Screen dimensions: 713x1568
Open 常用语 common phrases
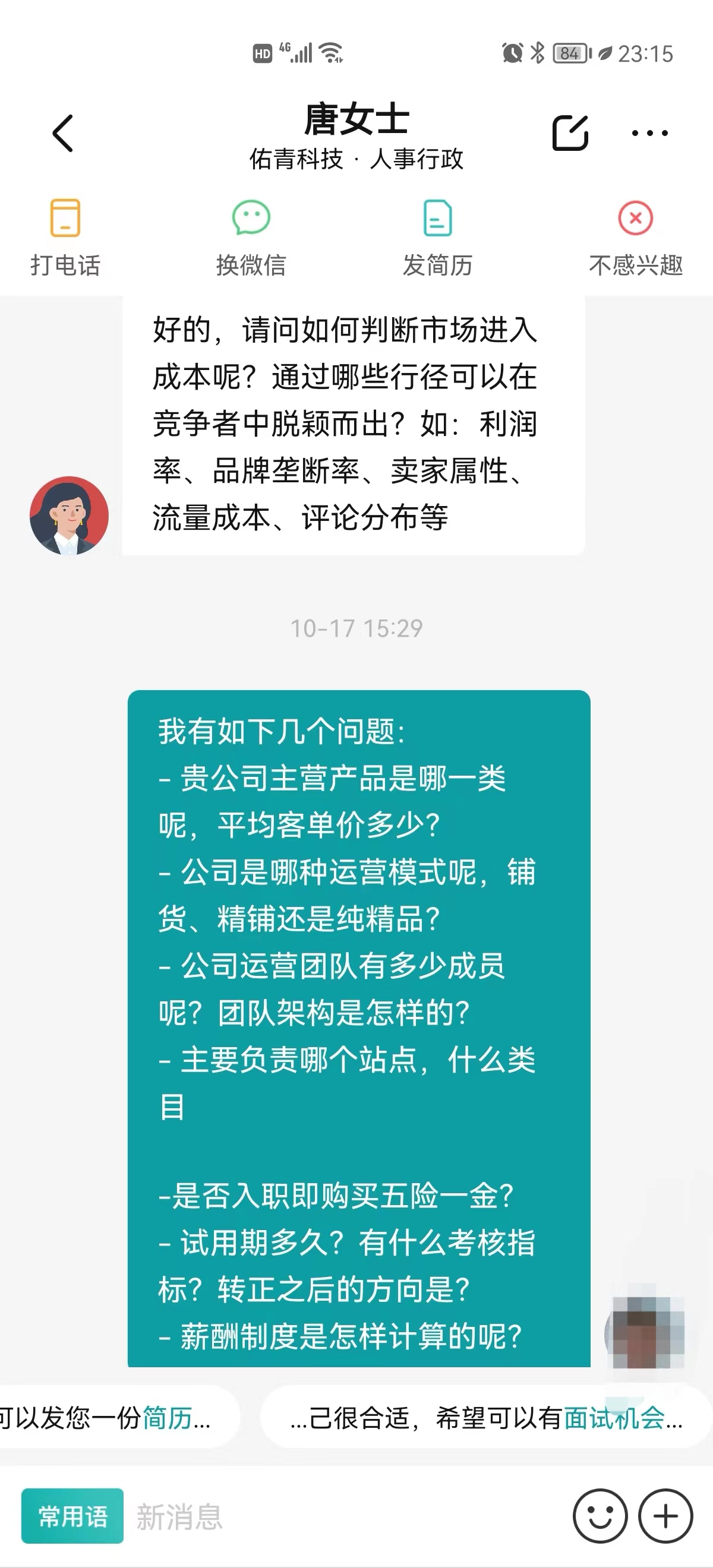tap(72, 1516)
